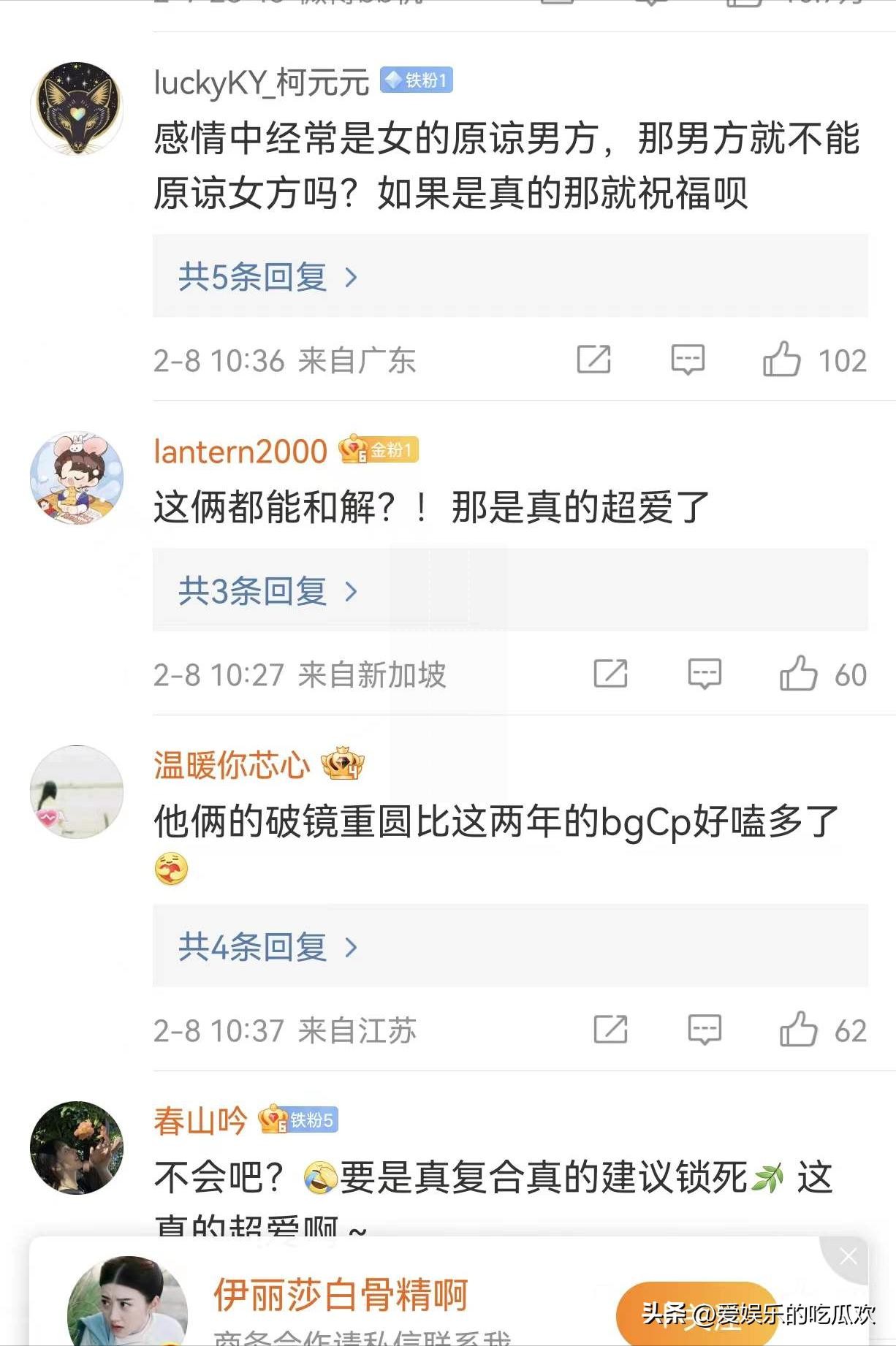The width and height of the screenshot is (896, 1346).
Task: Reply to 温暖你芯心's comment
Action: [x=705, y=1030]
